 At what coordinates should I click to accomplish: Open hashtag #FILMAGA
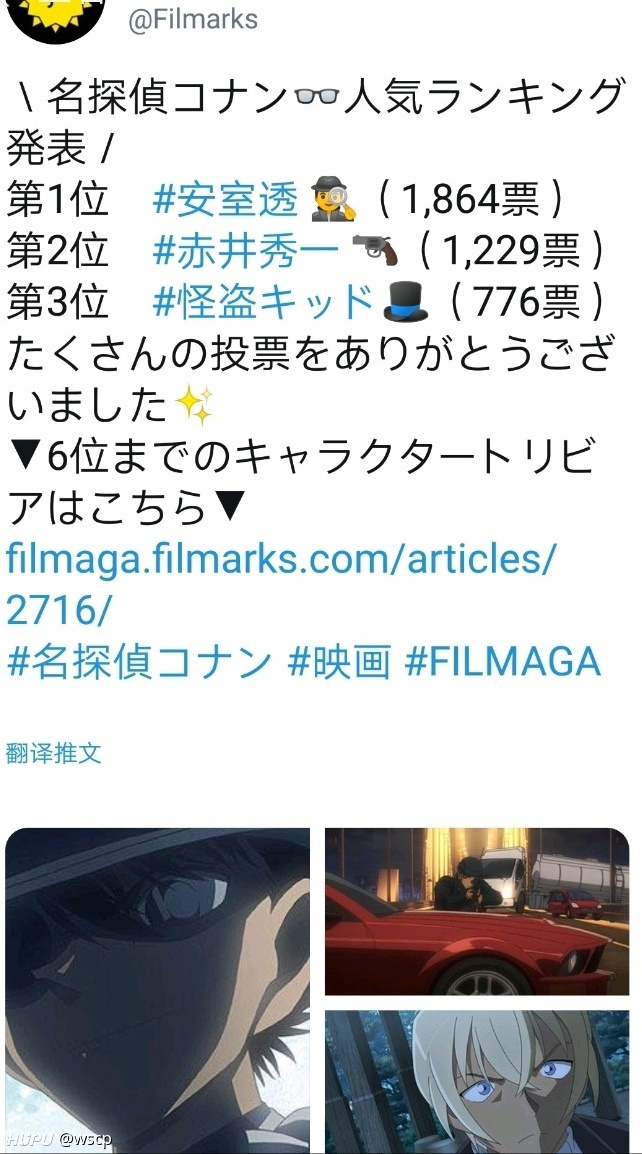[503, 661]
